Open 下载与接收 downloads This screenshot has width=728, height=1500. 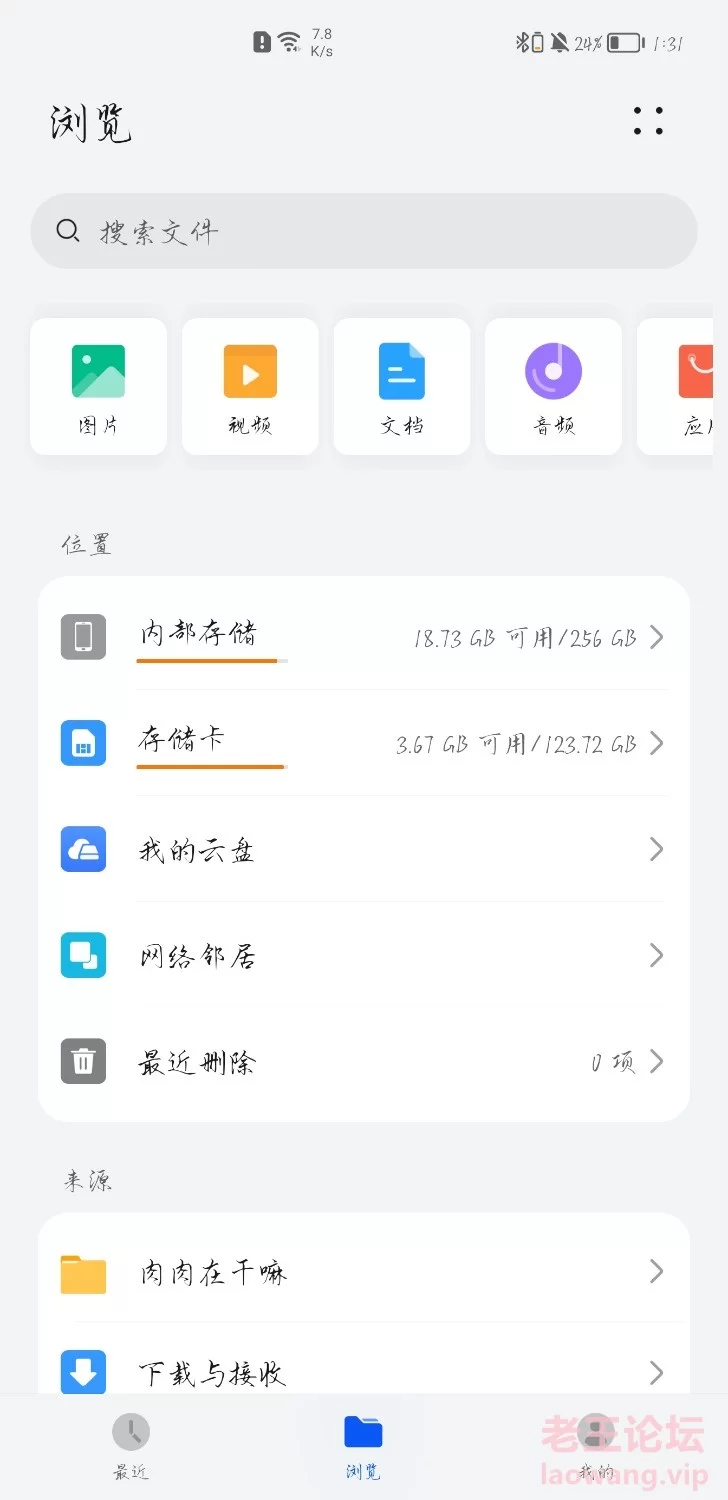(x=364, y=1372)
